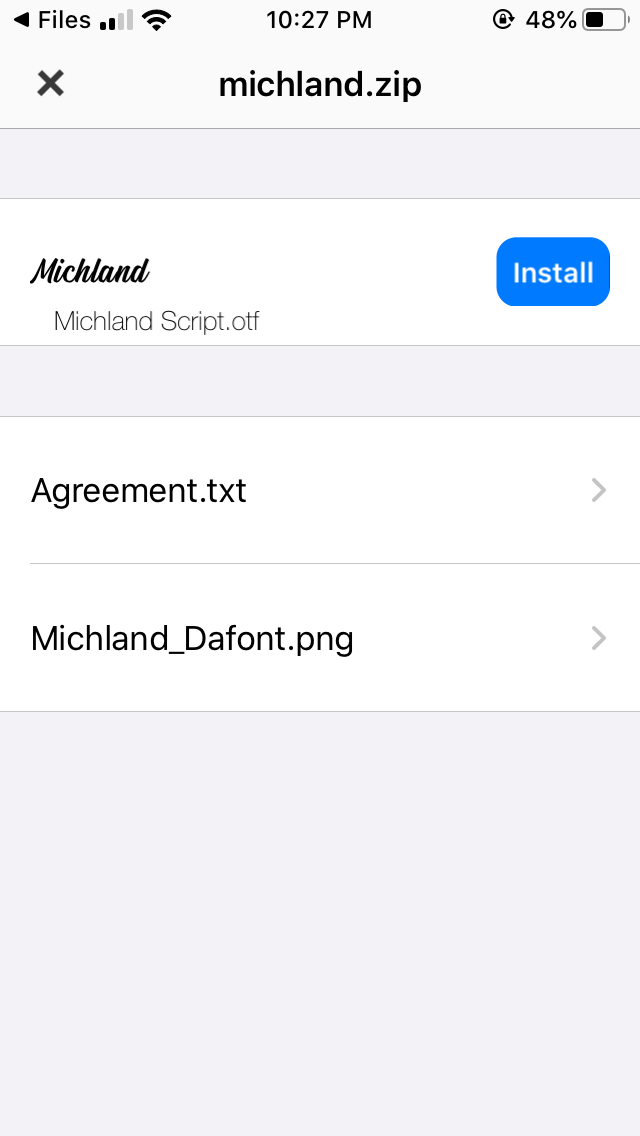
Task: Open the Michland_Dafont.png image
Action: point(320,638)
